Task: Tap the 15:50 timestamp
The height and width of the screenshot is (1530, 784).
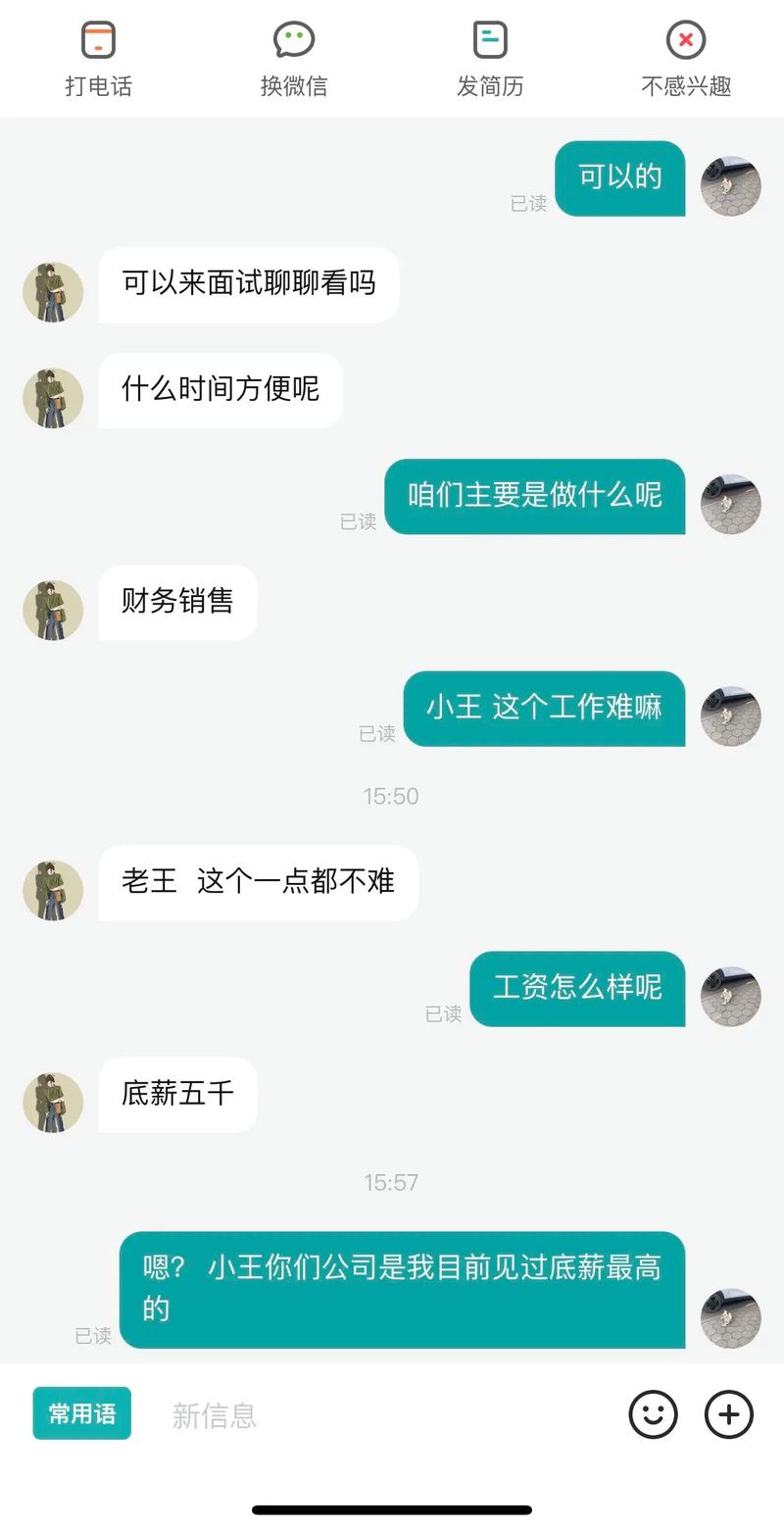Action: (391, 796)
